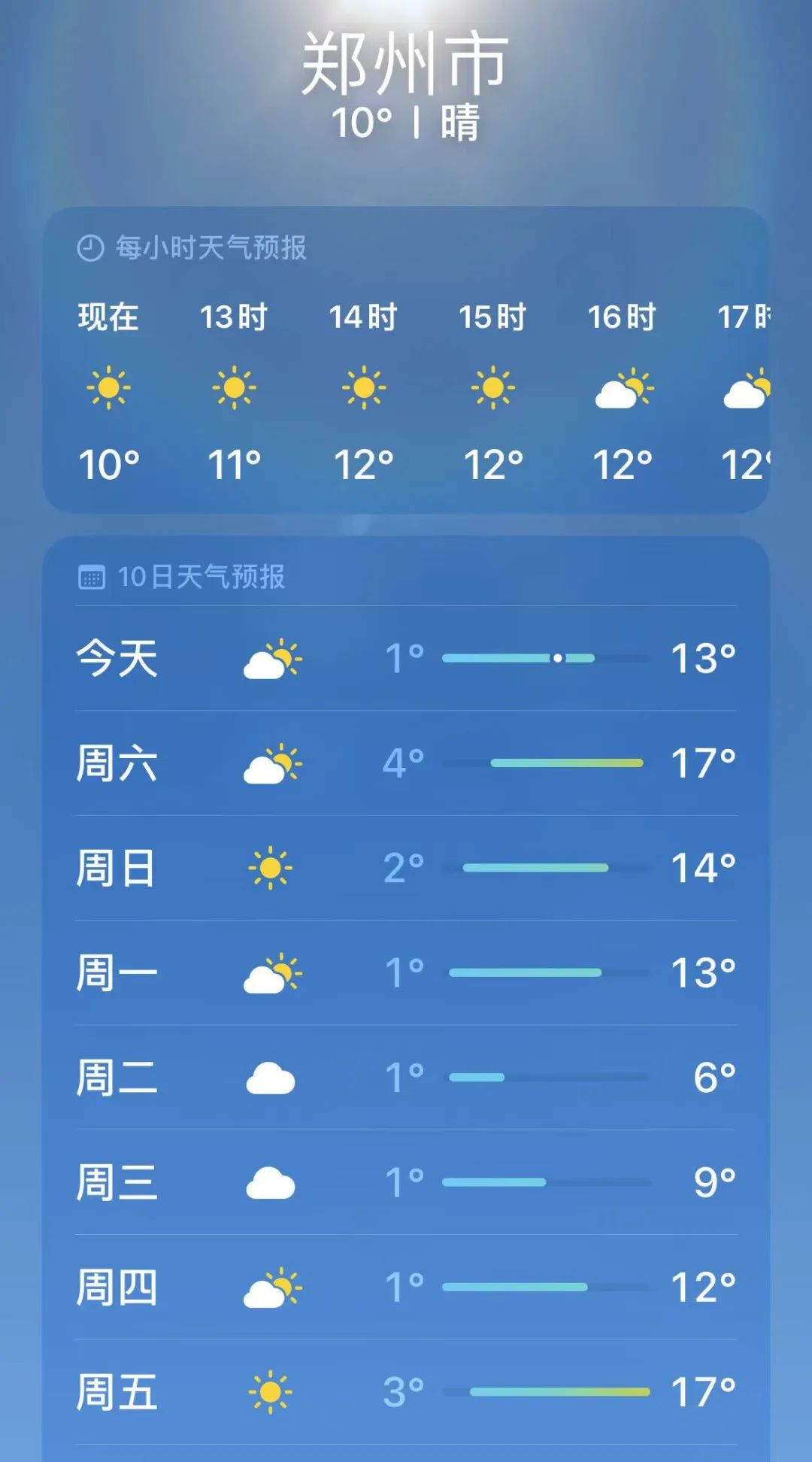Open the hourly forecast card
812x1462 pixels.
pos(406,359)
